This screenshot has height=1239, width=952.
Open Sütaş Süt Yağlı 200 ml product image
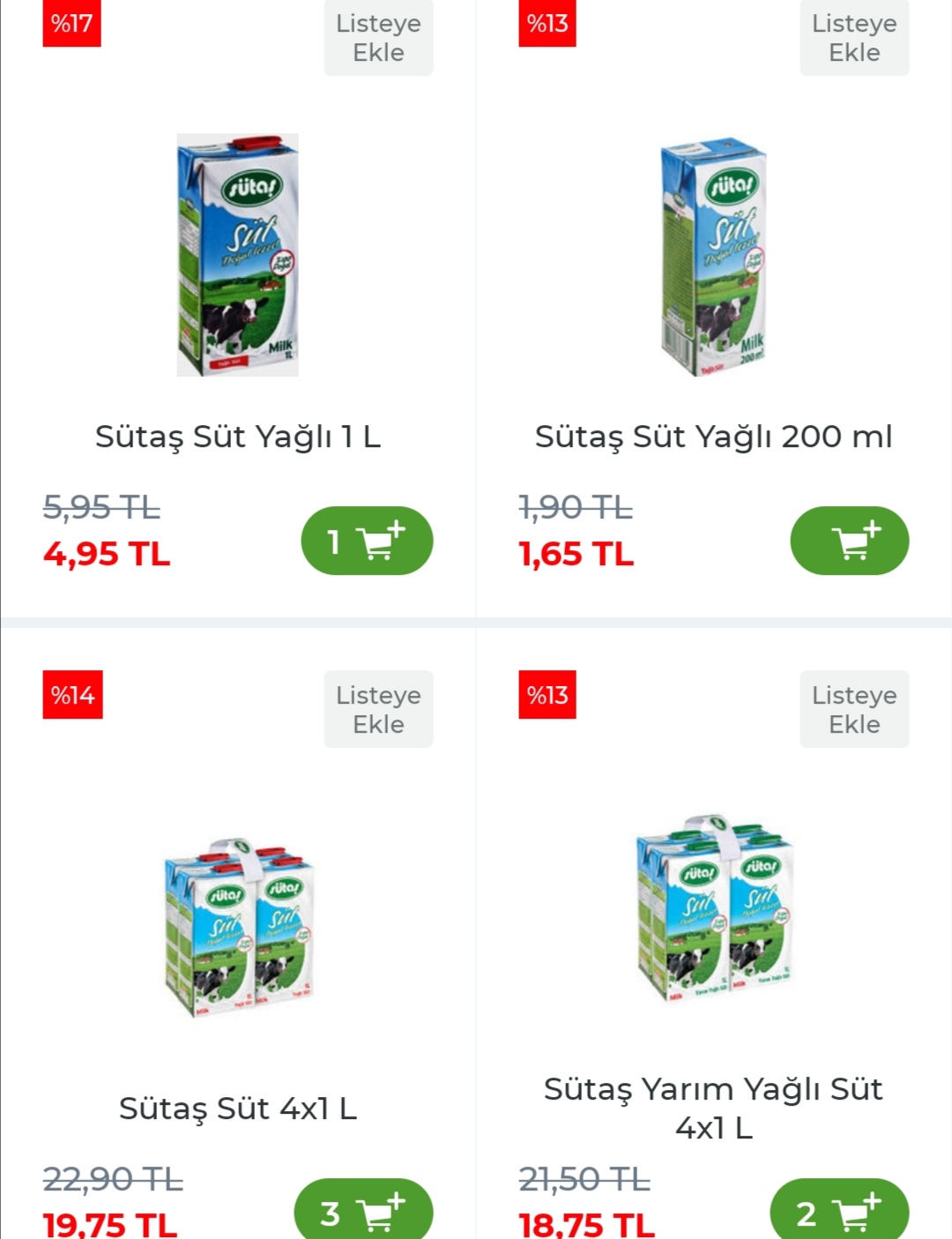tap(714, 256)
